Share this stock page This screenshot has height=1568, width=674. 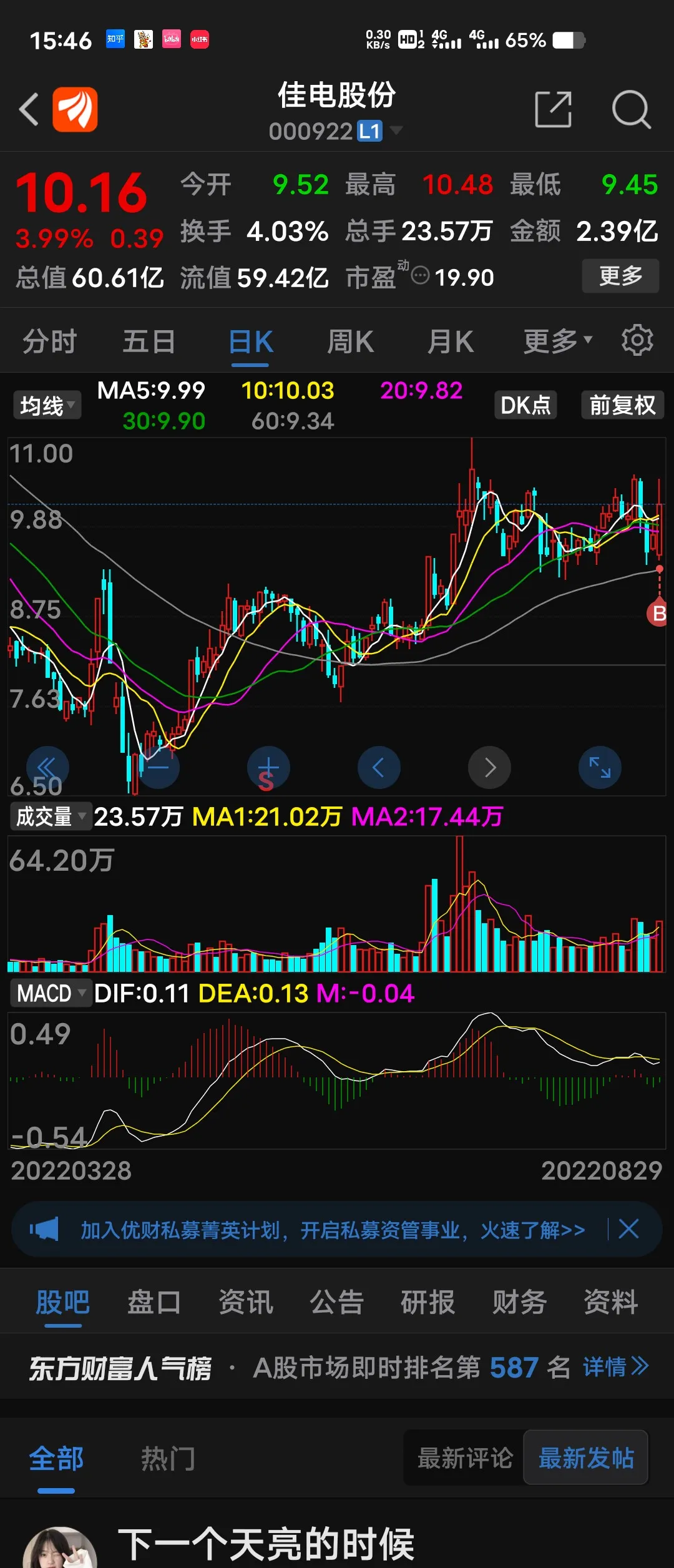tap(553, 110)
